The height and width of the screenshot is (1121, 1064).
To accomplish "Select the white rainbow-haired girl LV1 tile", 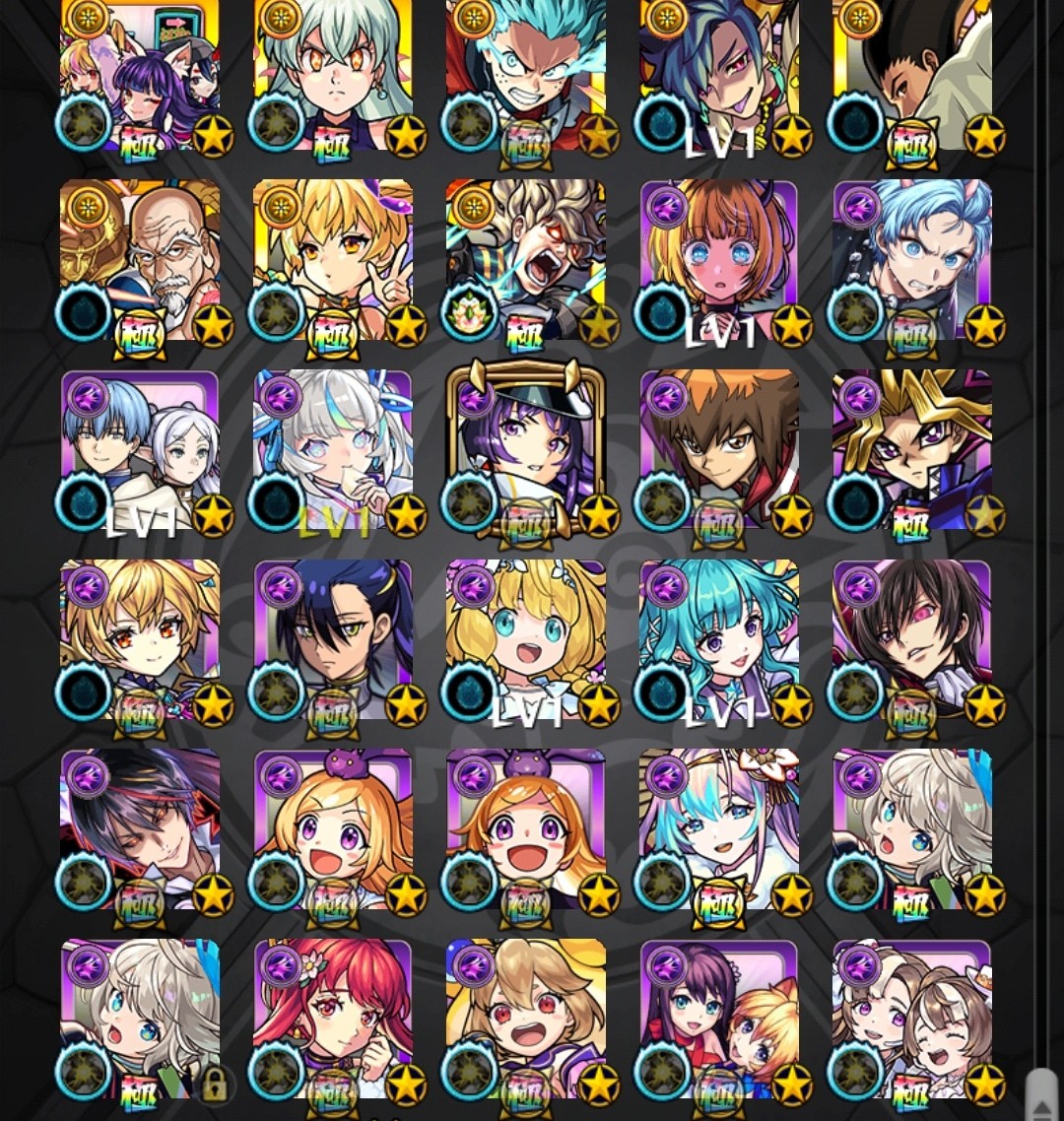I will pyautogui.click(x=333, y=448).
